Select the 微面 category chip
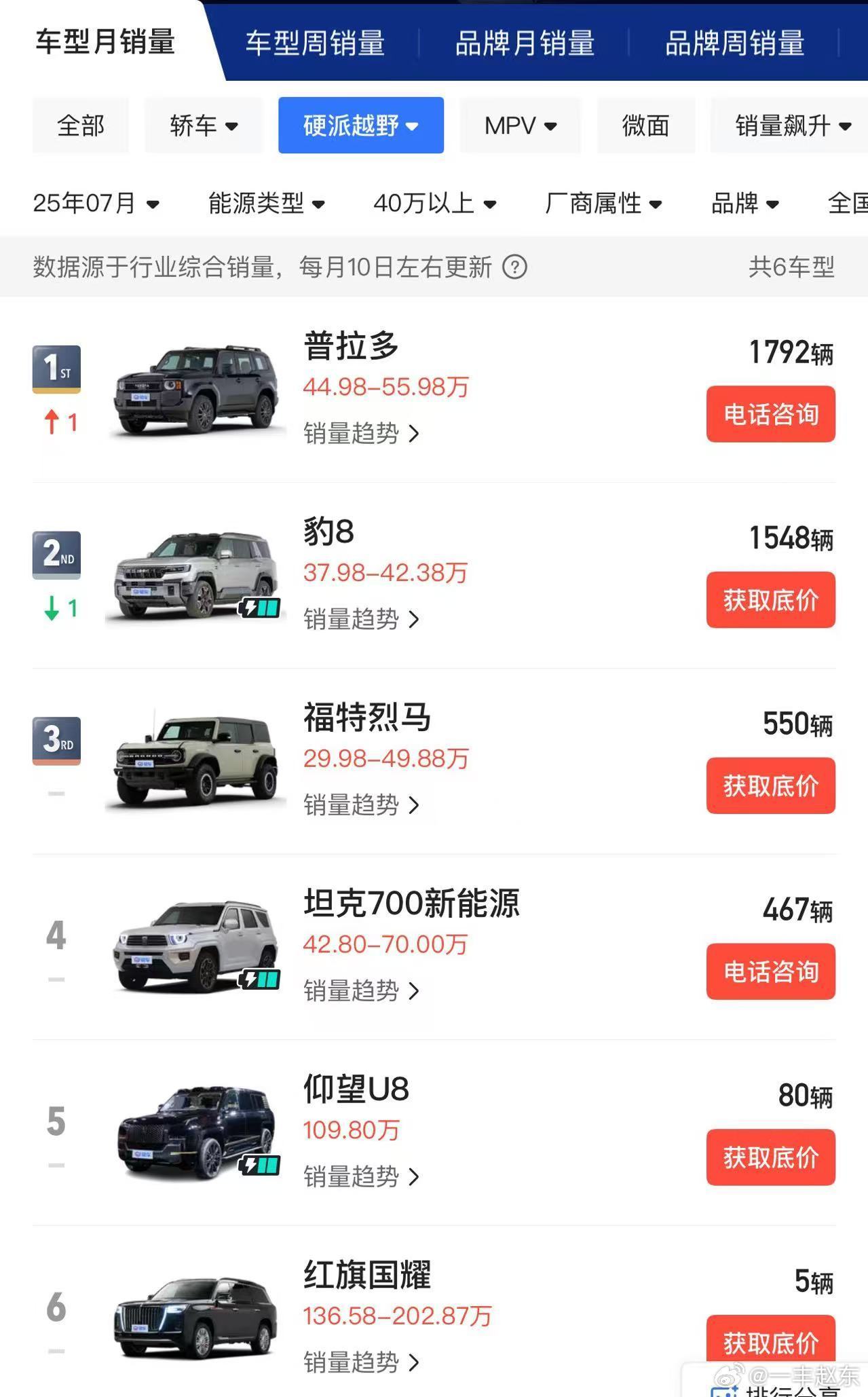868x1397 pixels. point(645,126)
